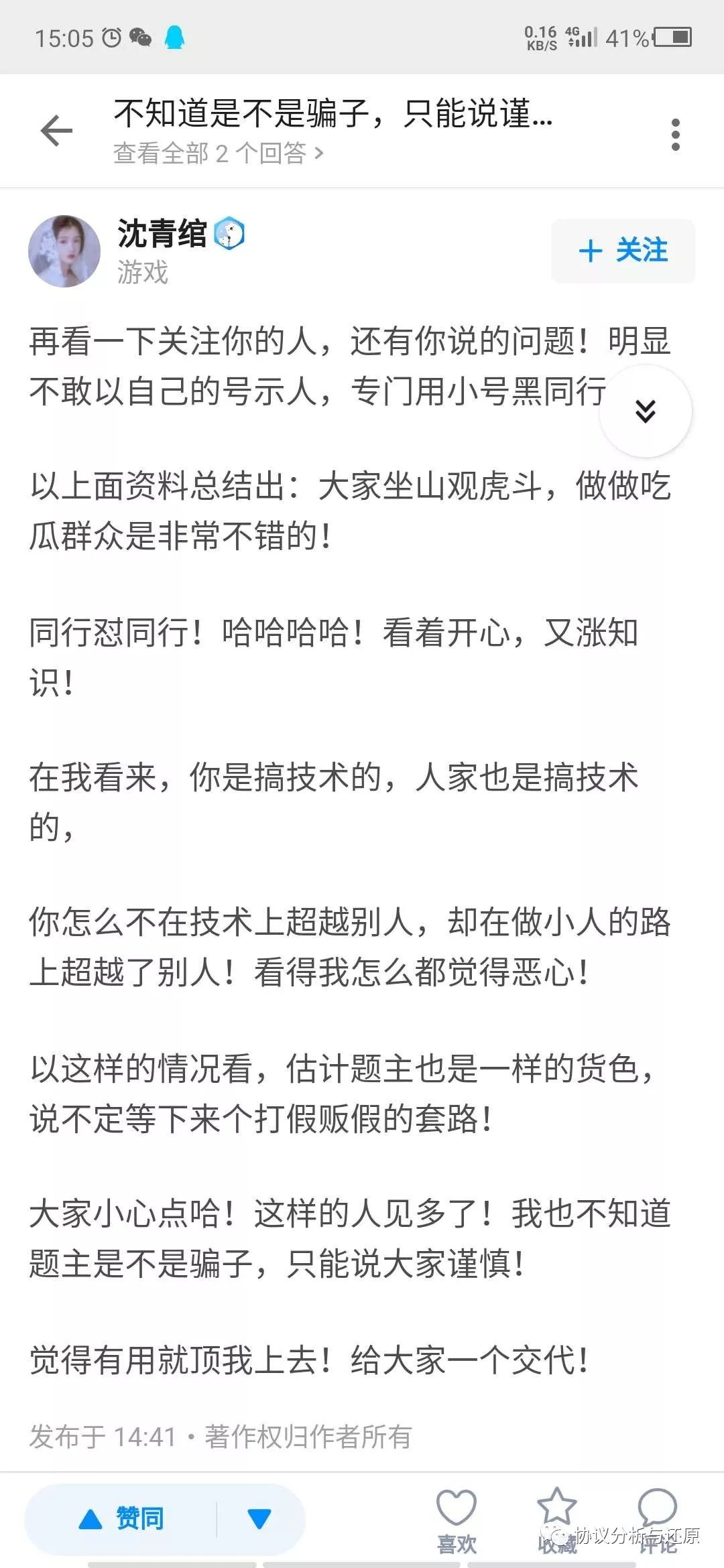Go back using the arrow icon

(56, 131)
